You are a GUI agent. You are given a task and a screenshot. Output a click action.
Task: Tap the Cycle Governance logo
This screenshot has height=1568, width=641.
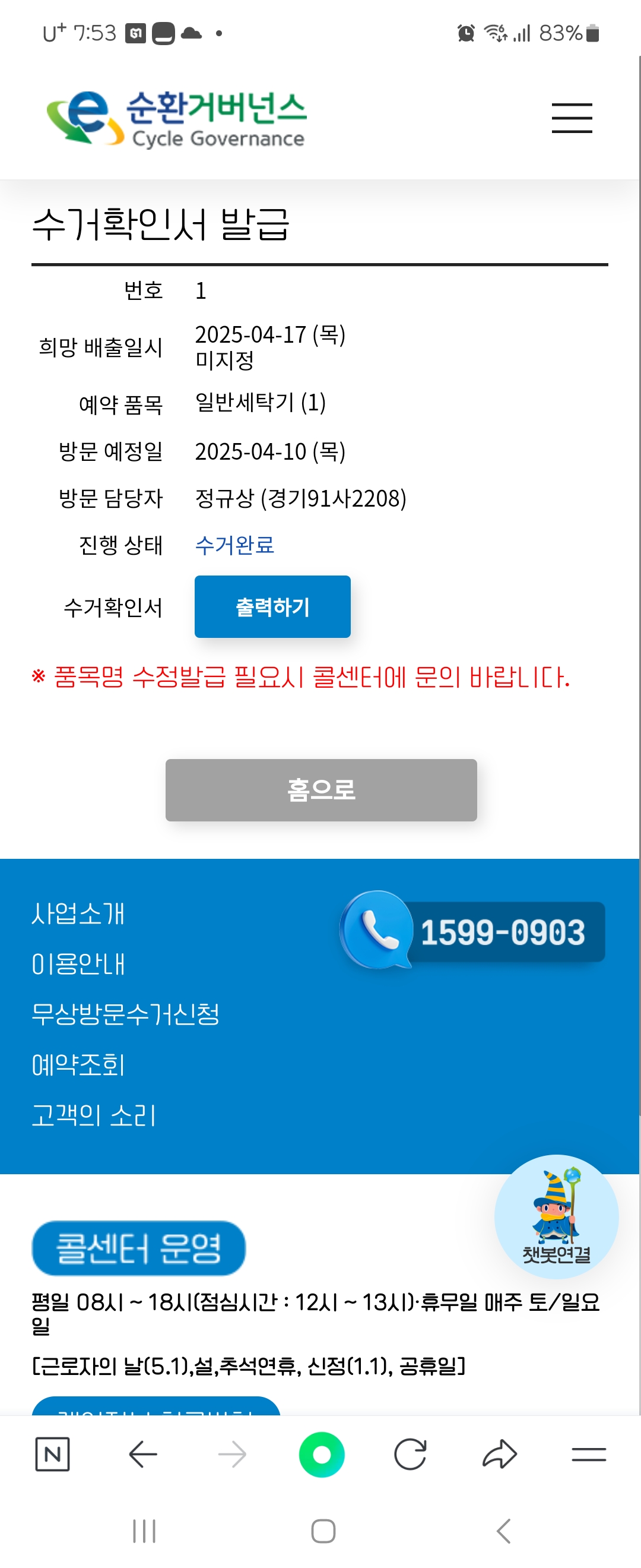click(x=176, y=119)
